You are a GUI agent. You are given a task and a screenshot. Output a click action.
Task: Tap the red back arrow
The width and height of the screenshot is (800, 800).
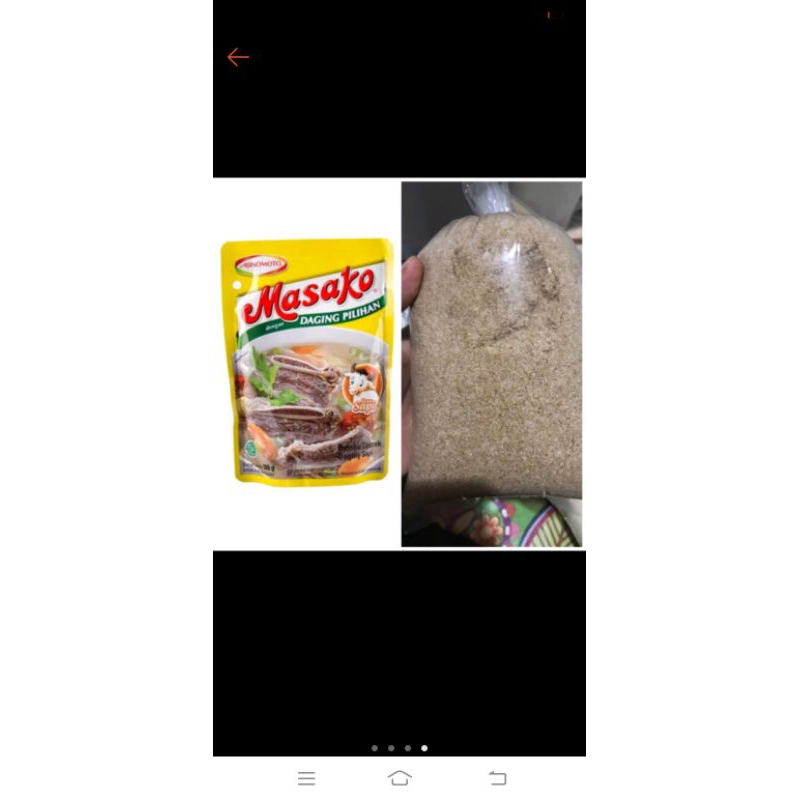(x=238, y=57)
